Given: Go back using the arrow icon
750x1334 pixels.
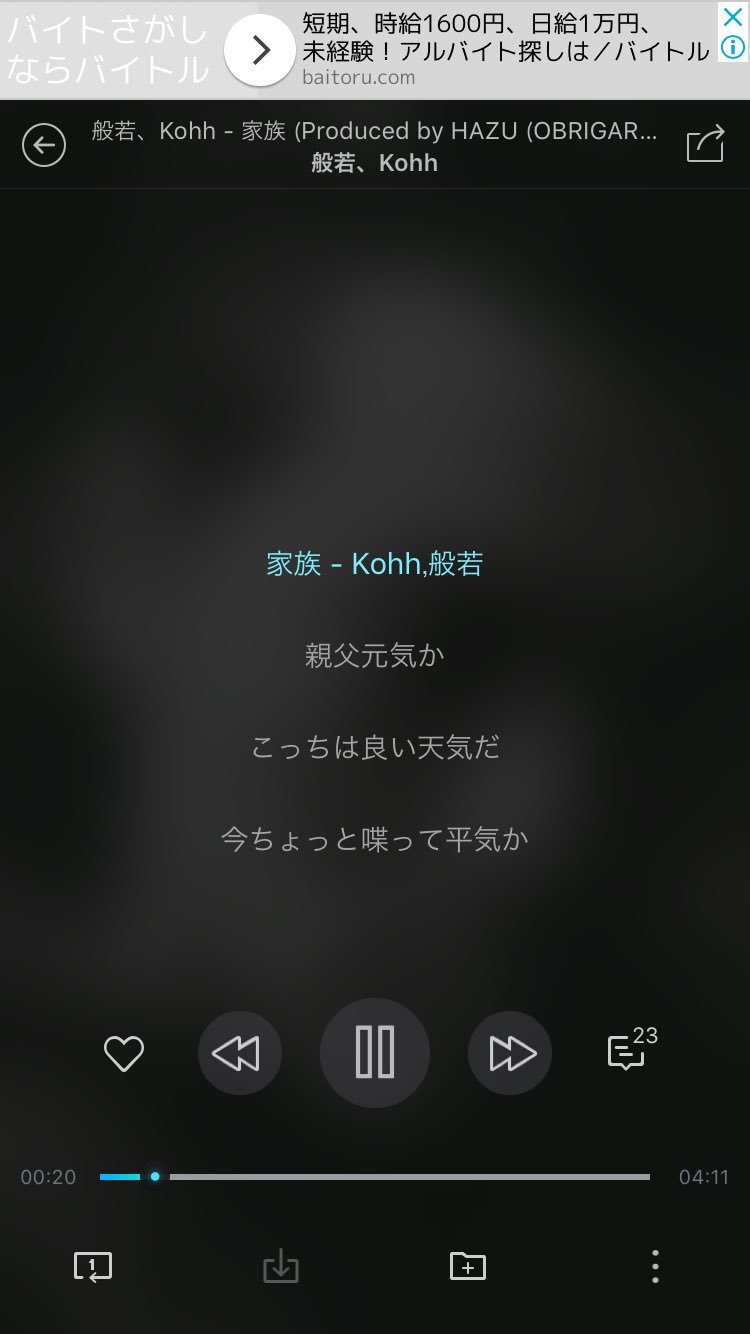Looking at the screenshot, I should (44, 146).
